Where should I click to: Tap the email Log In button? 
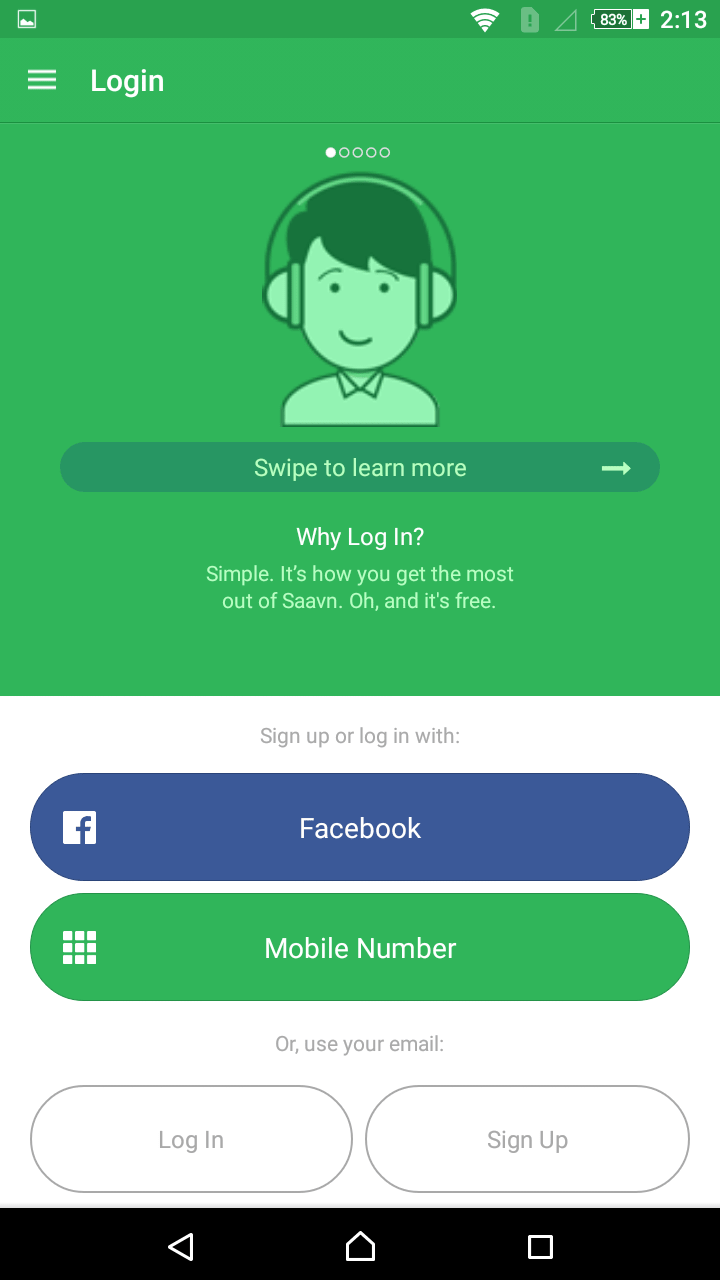click(x=191, y=1139)
